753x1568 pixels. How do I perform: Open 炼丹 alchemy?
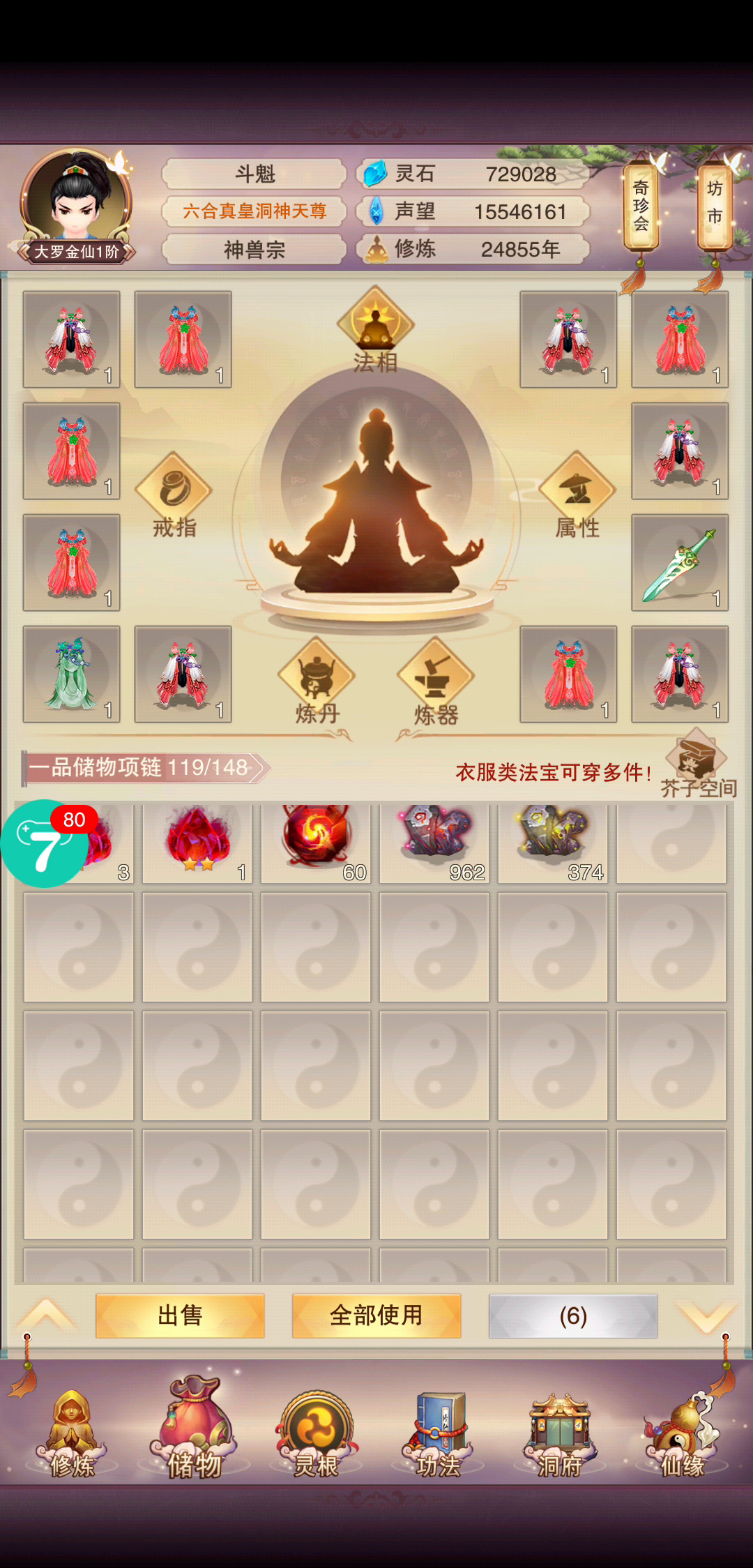coord(317,680)
